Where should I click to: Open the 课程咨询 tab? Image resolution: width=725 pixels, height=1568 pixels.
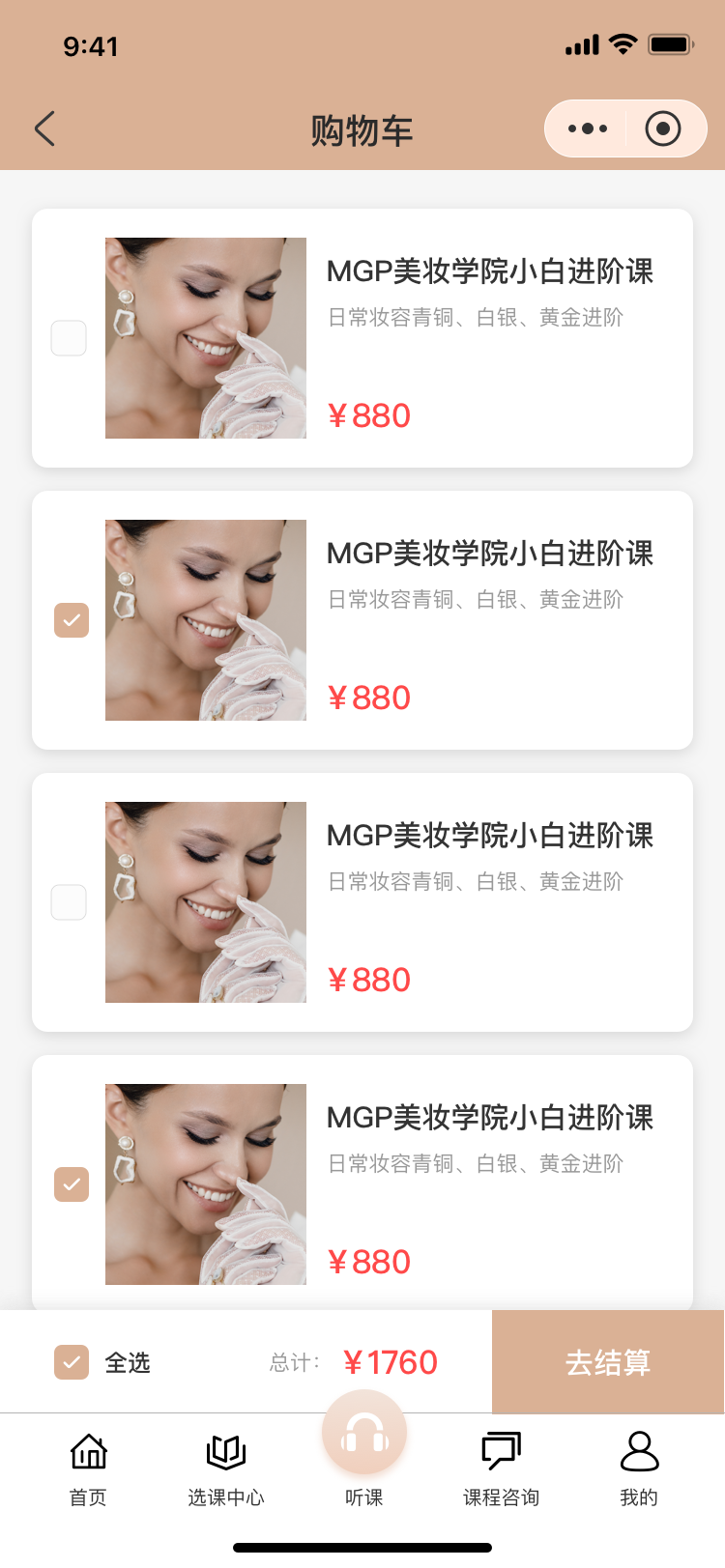[x=501, y=1468]
